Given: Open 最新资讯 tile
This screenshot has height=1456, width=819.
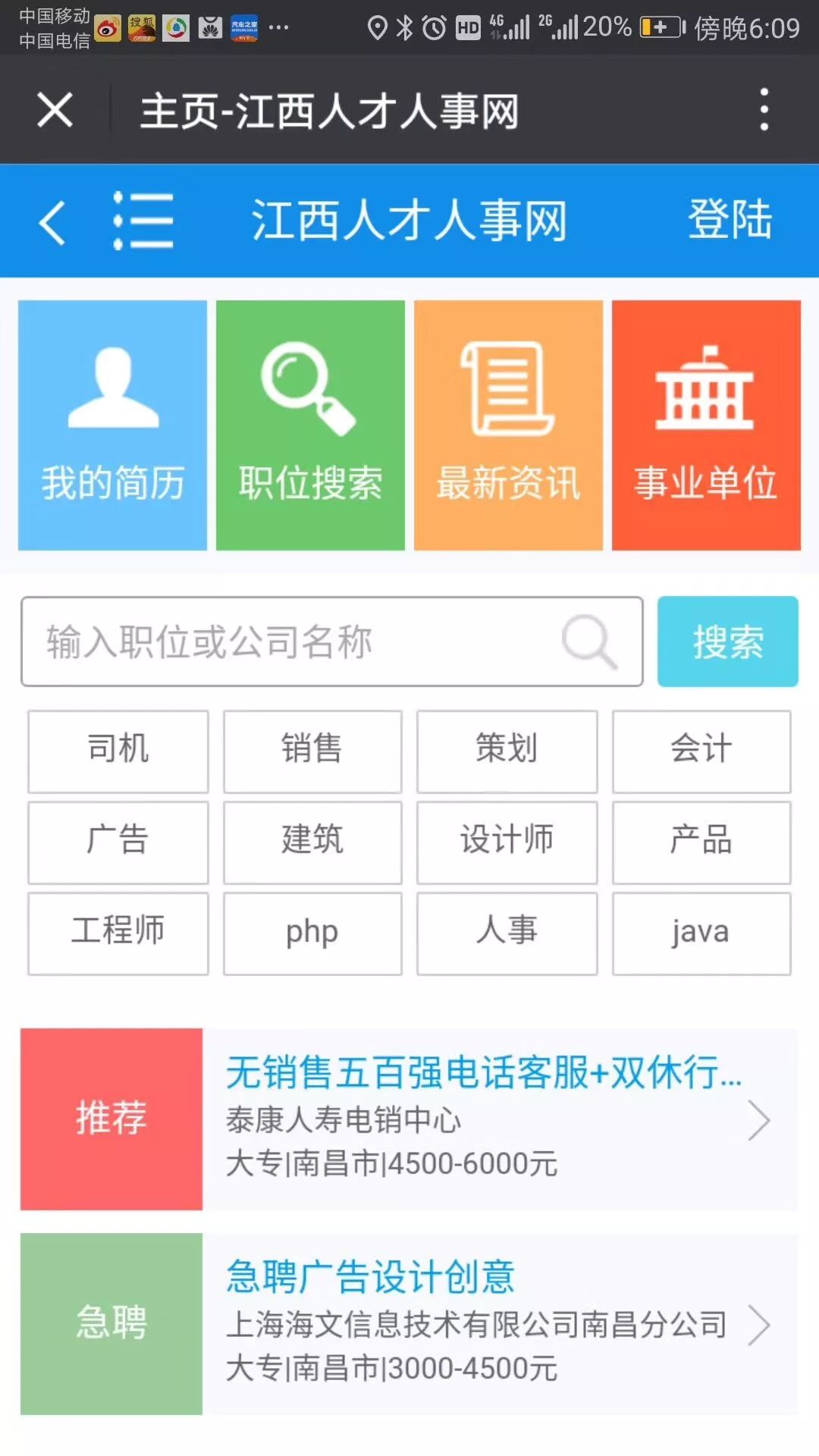Looking at the screenshot, I should pyautogui.click(x=508, y=425).
